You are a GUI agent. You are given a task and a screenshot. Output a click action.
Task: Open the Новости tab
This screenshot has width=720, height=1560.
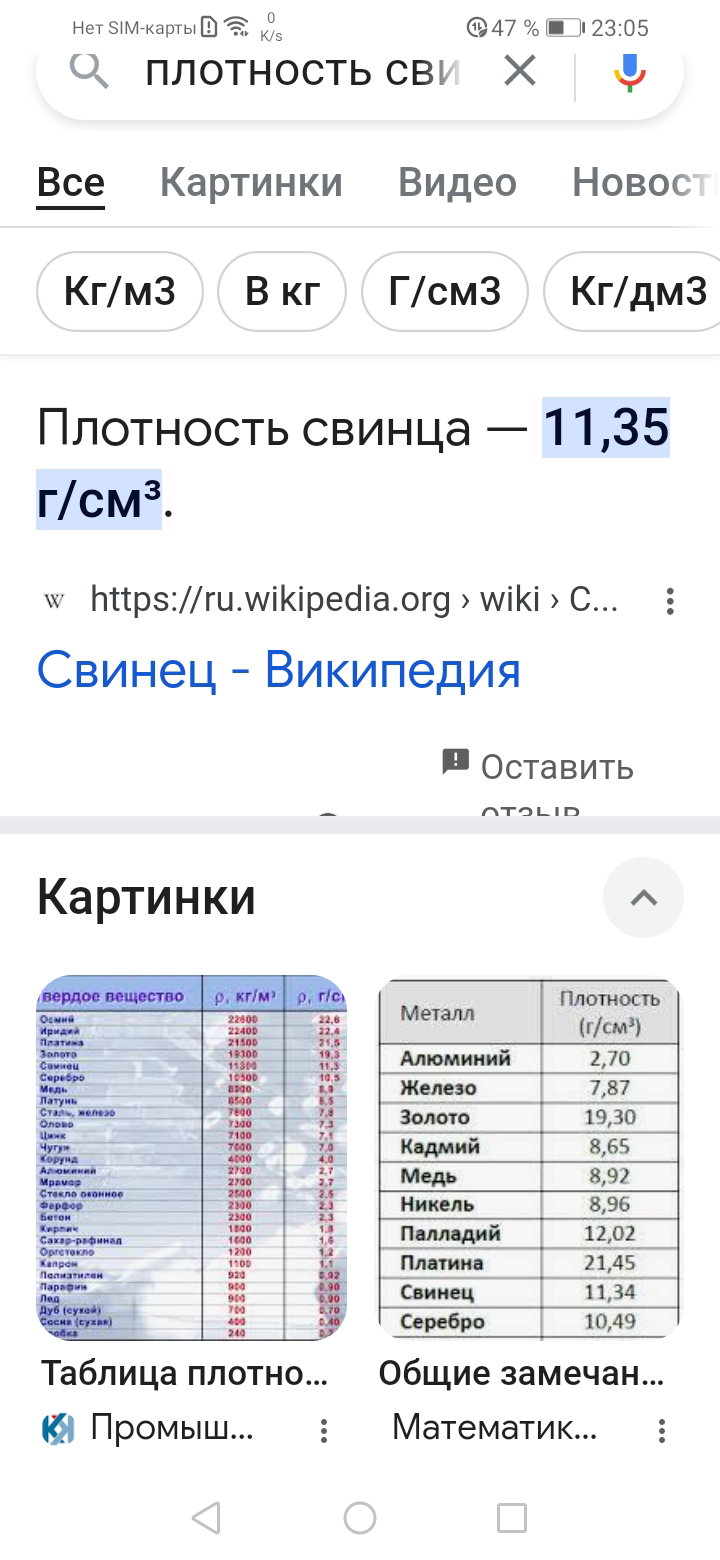pyautogui.click(x=645, y=182)
